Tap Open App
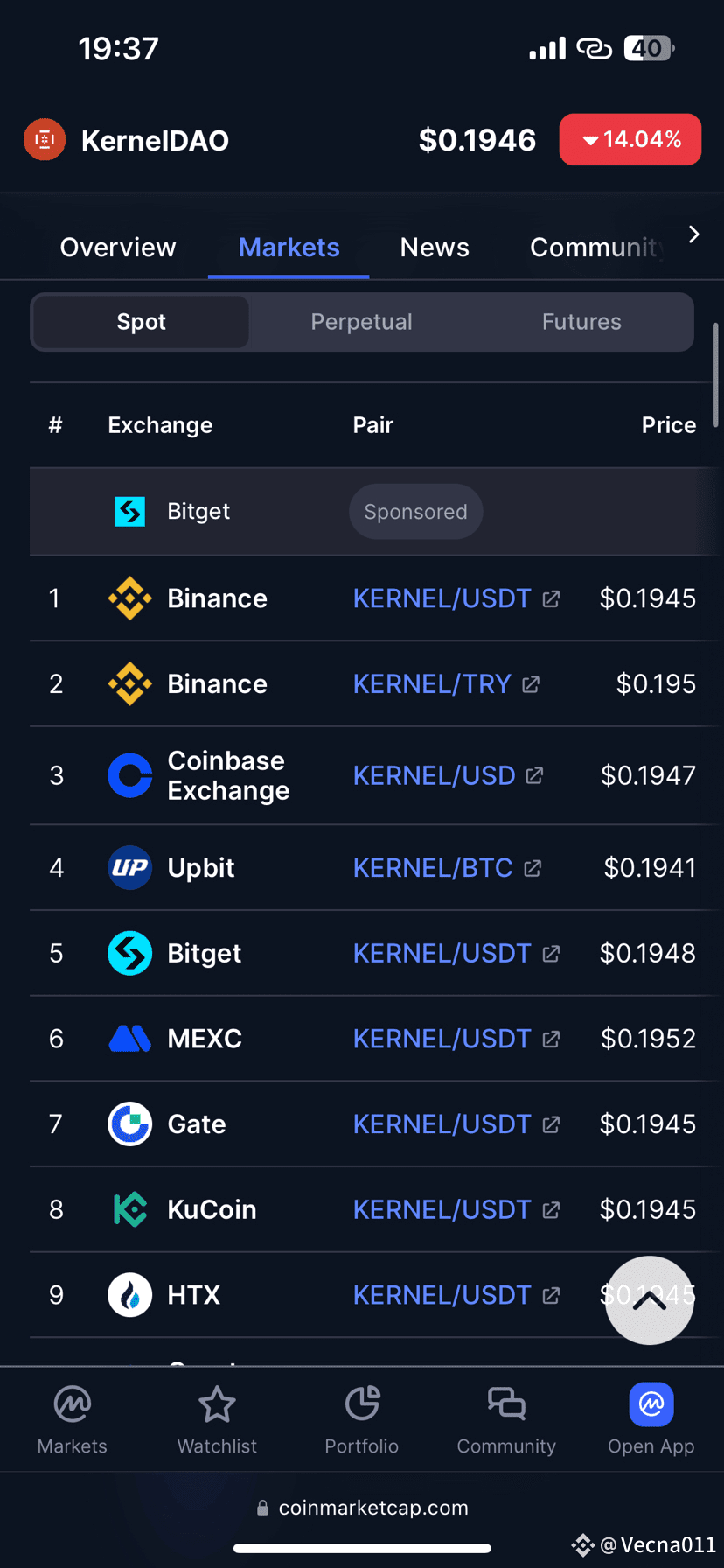The image size is (724, 1568). (x=651, y=1419)
